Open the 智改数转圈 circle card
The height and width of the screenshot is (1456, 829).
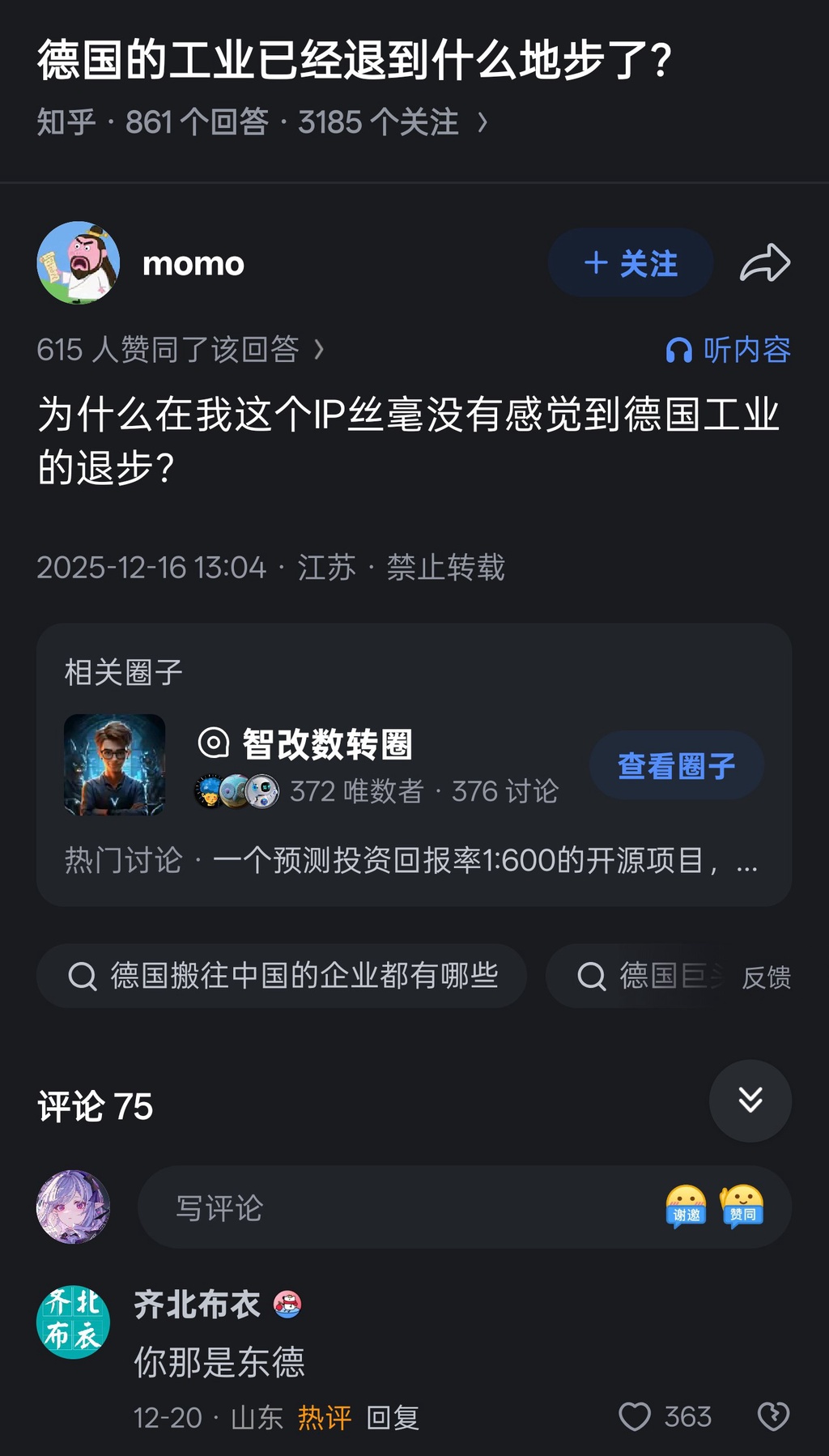coord(327,745)
